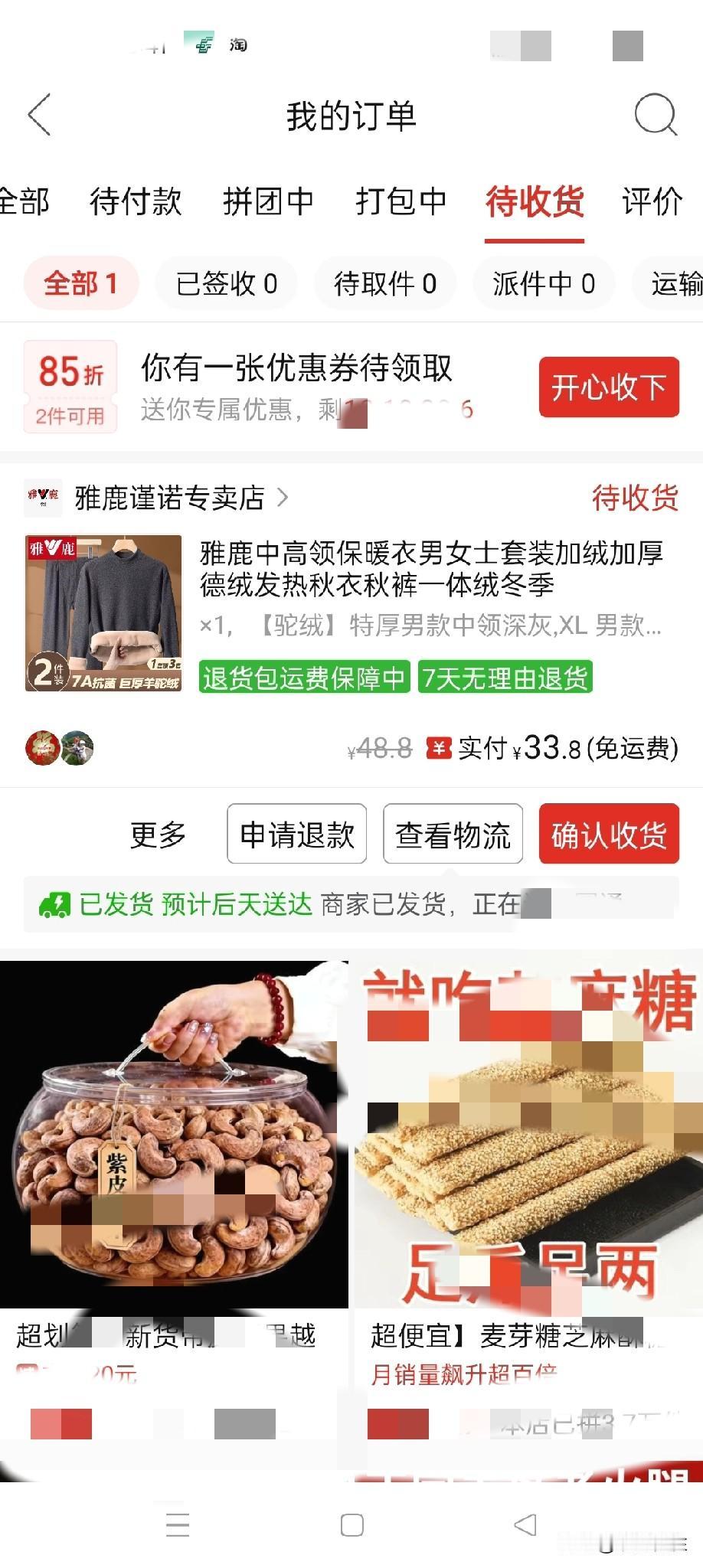Select the 全部 1 filter chip
703x1568 pixels.
[80, 283]
